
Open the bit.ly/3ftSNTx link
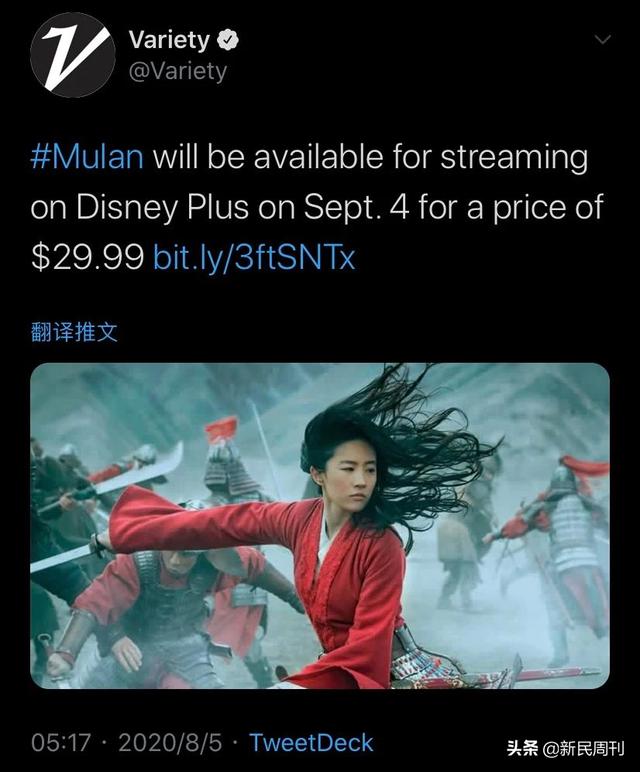253,258
